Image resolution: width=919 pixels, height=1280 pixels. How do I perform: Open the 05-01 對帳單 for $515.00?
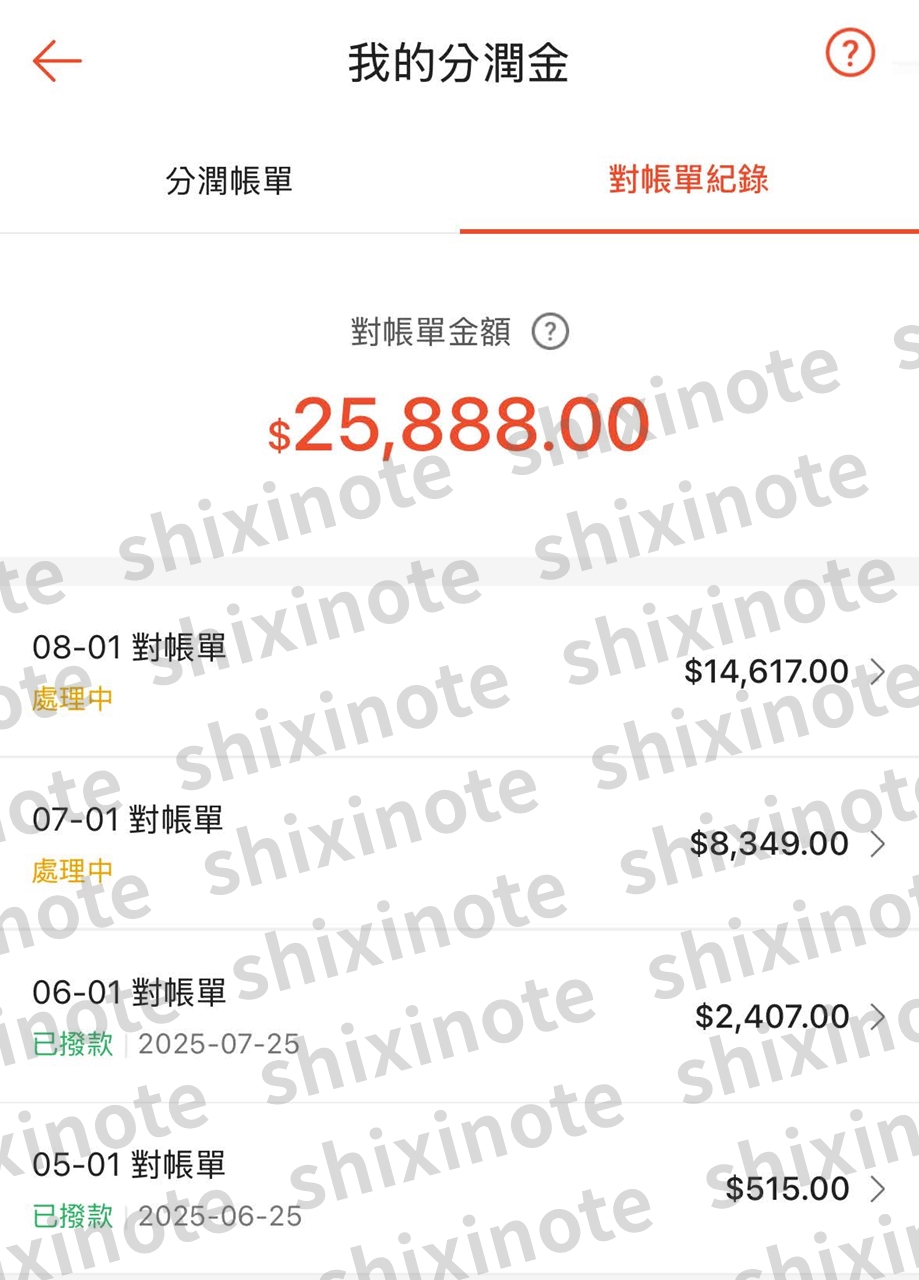click(x=459, y=1188)
